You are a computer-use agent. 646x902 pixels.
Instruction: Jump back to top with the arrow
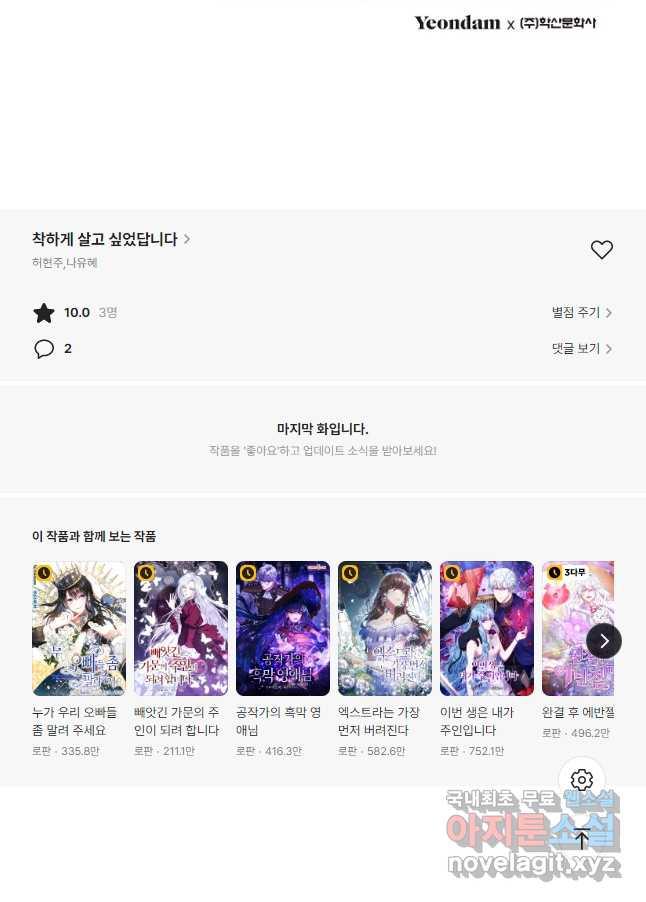click(x=582, y=840)
